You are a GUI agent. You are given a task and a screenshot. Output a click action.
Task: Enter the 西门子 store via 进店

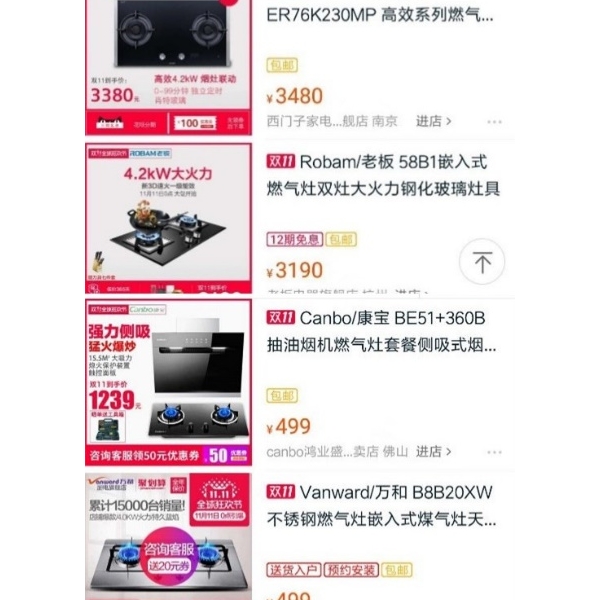point(433,121)
